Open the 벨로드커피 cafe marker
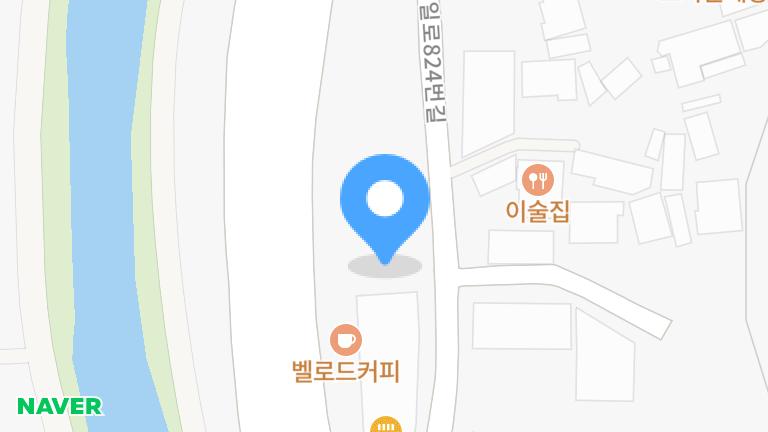The height and width of the screenshot is (432, 768). coord(345,339)
